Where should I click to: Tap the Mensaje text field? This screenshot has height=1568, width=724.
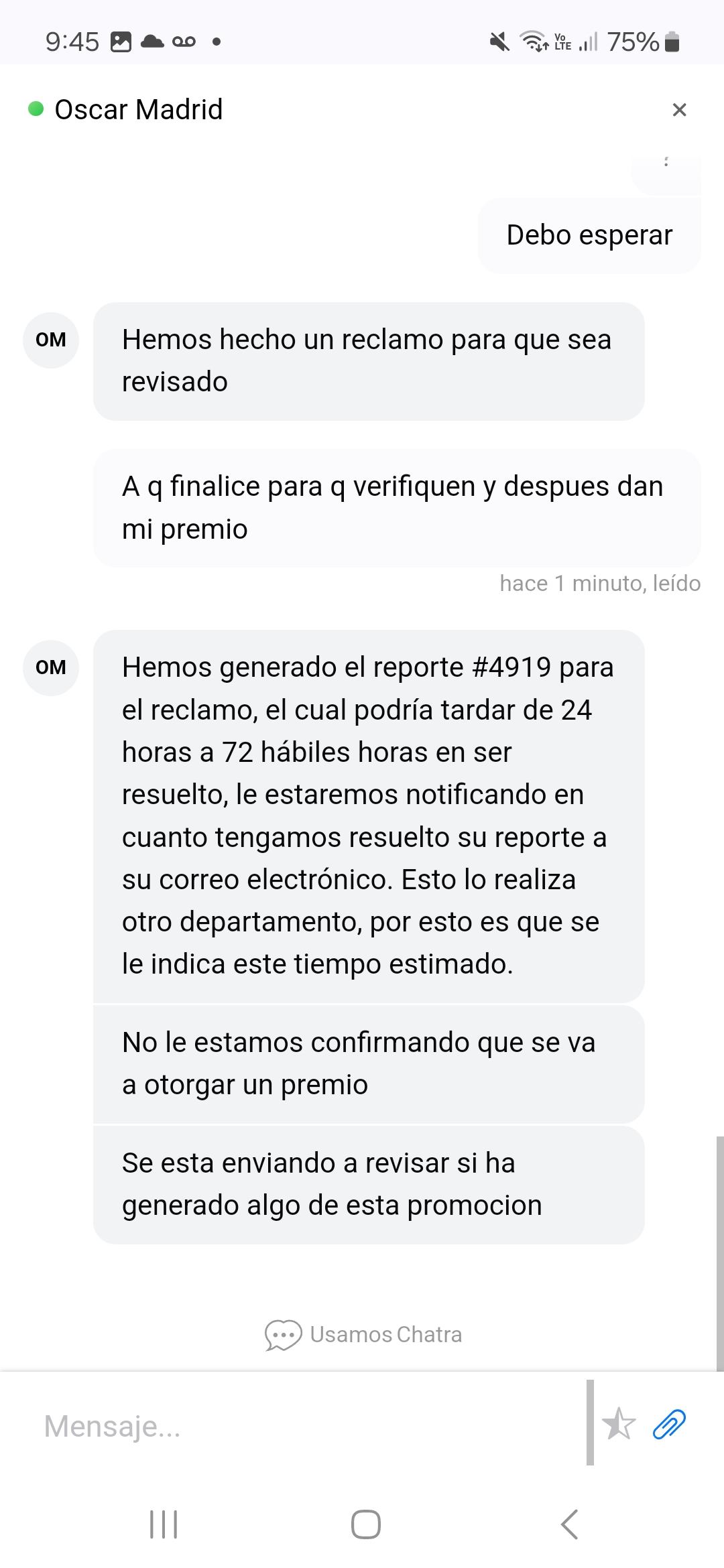click(x=308, y=1425)
